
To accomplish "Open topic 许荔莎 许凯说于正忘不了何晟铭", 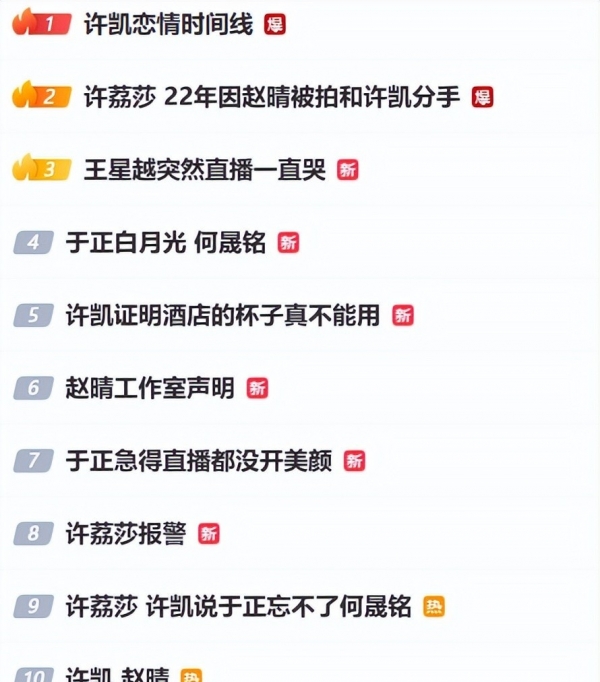I will point(238,606).
